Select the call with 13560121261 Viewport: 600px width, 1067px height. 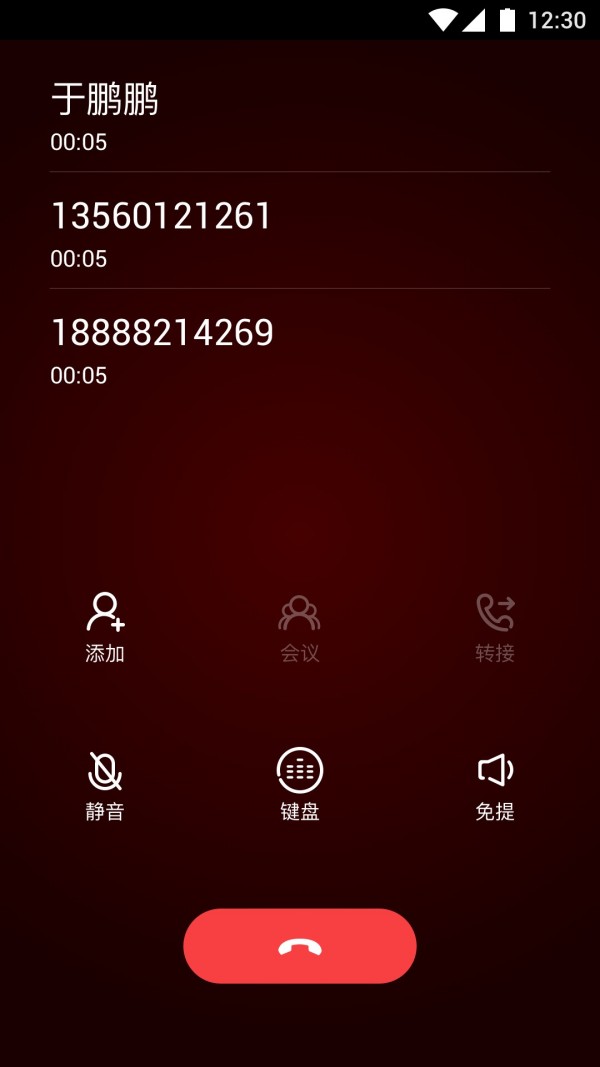point(300,231)
